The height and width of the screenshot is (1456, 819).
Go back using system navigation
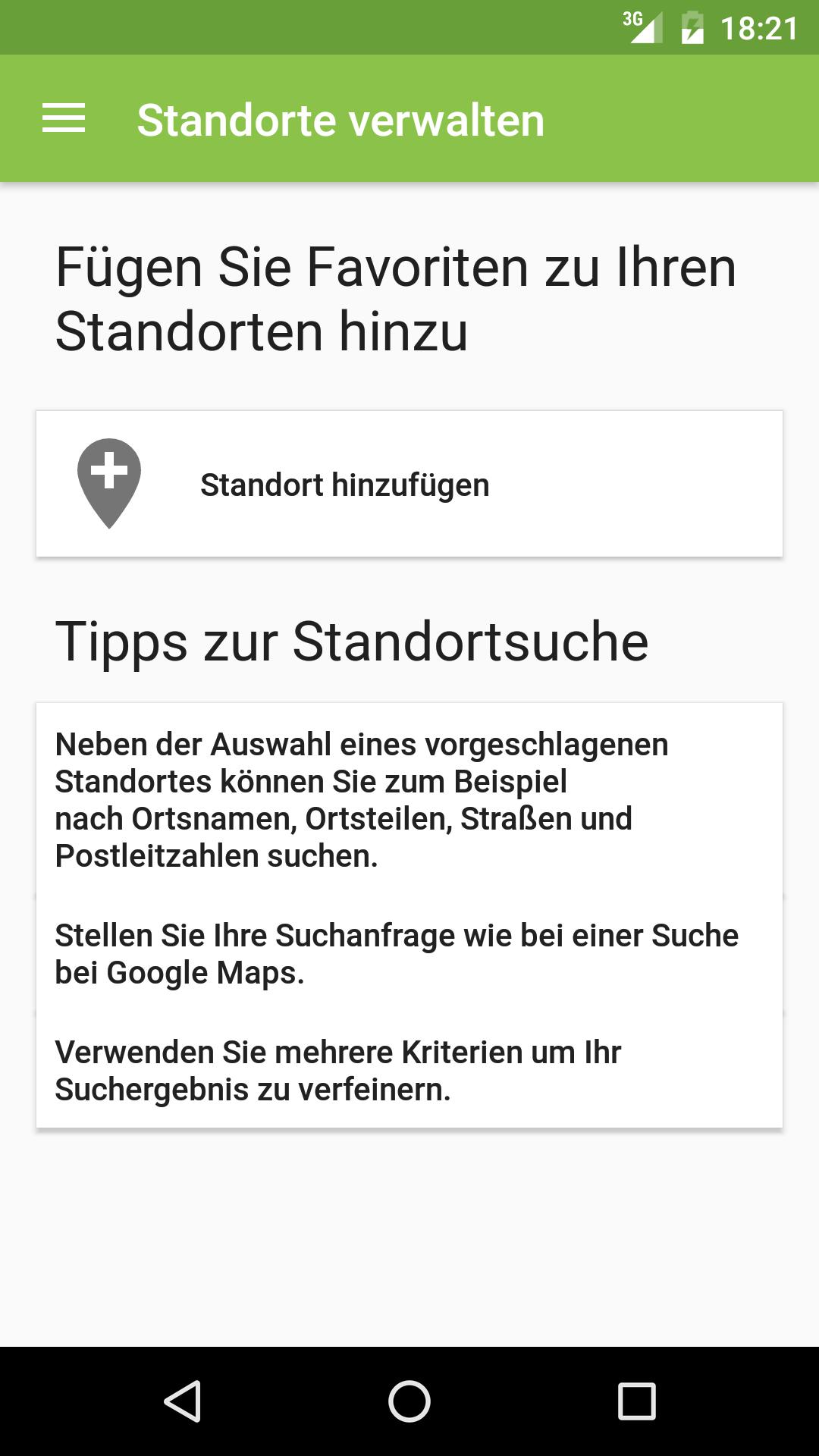tap(183, 1401)
